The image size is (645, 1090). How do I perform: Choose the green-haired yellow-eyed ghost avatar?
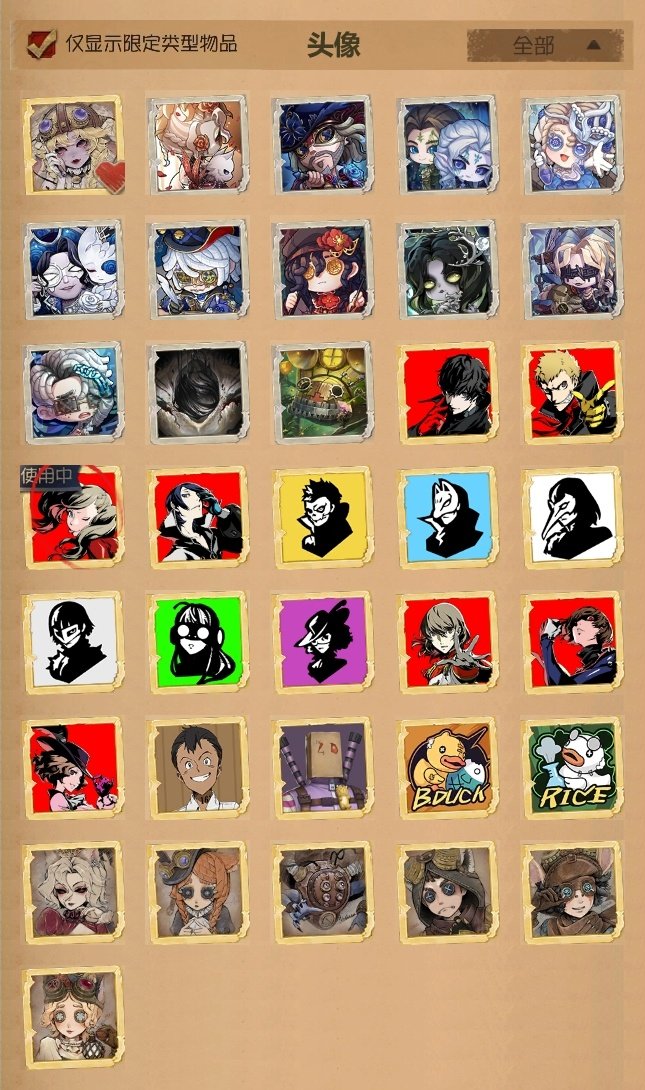pyautogui.click(x=447, y=270)
